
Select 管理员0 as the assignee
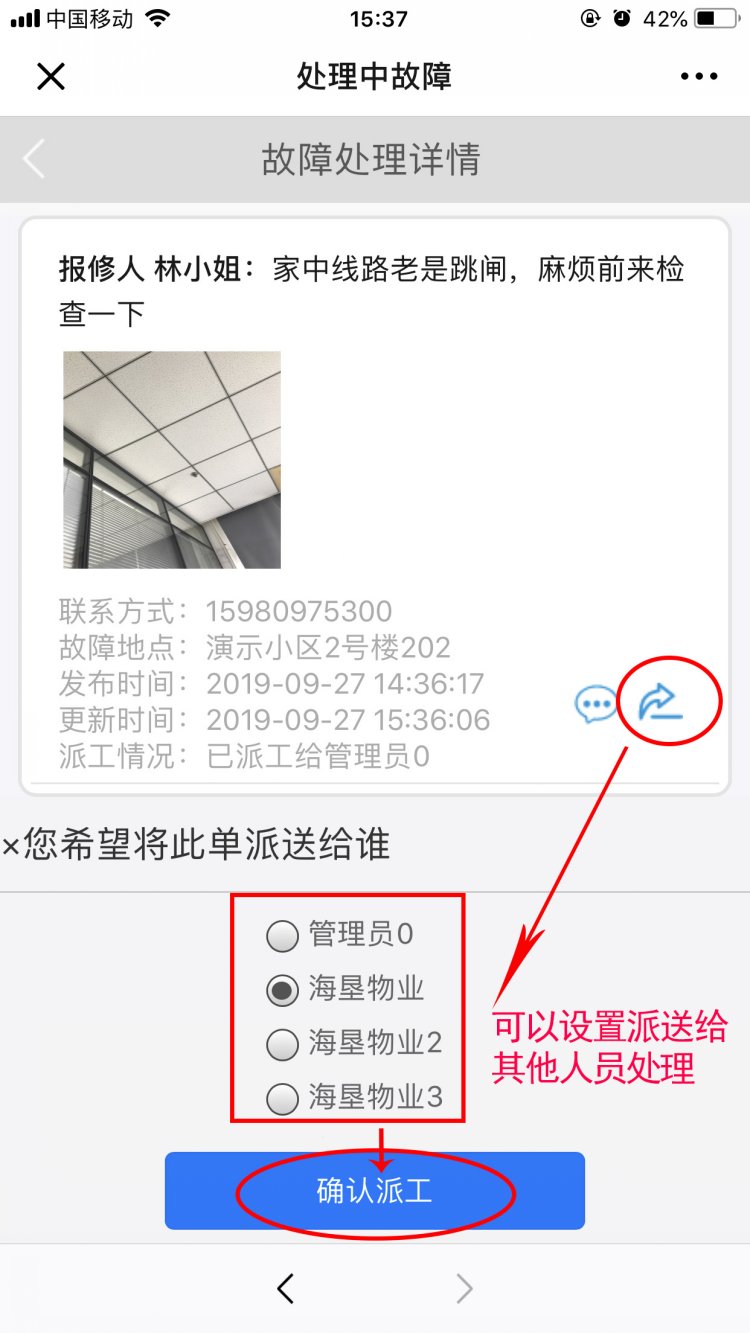(x=283, y=936)
